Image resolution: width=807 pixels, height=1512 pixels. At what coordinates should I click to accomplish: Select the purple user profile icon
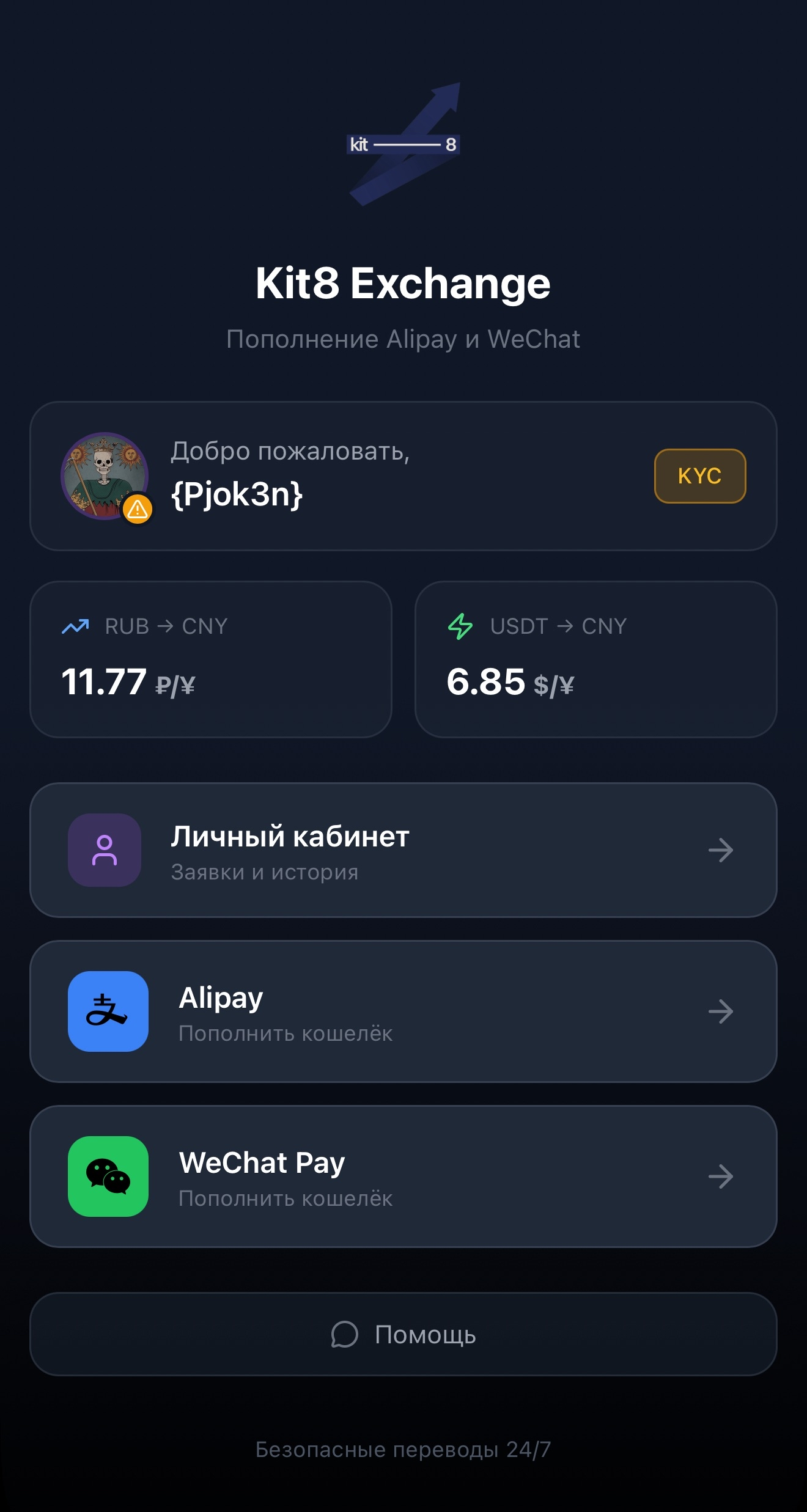click(105, 850)
